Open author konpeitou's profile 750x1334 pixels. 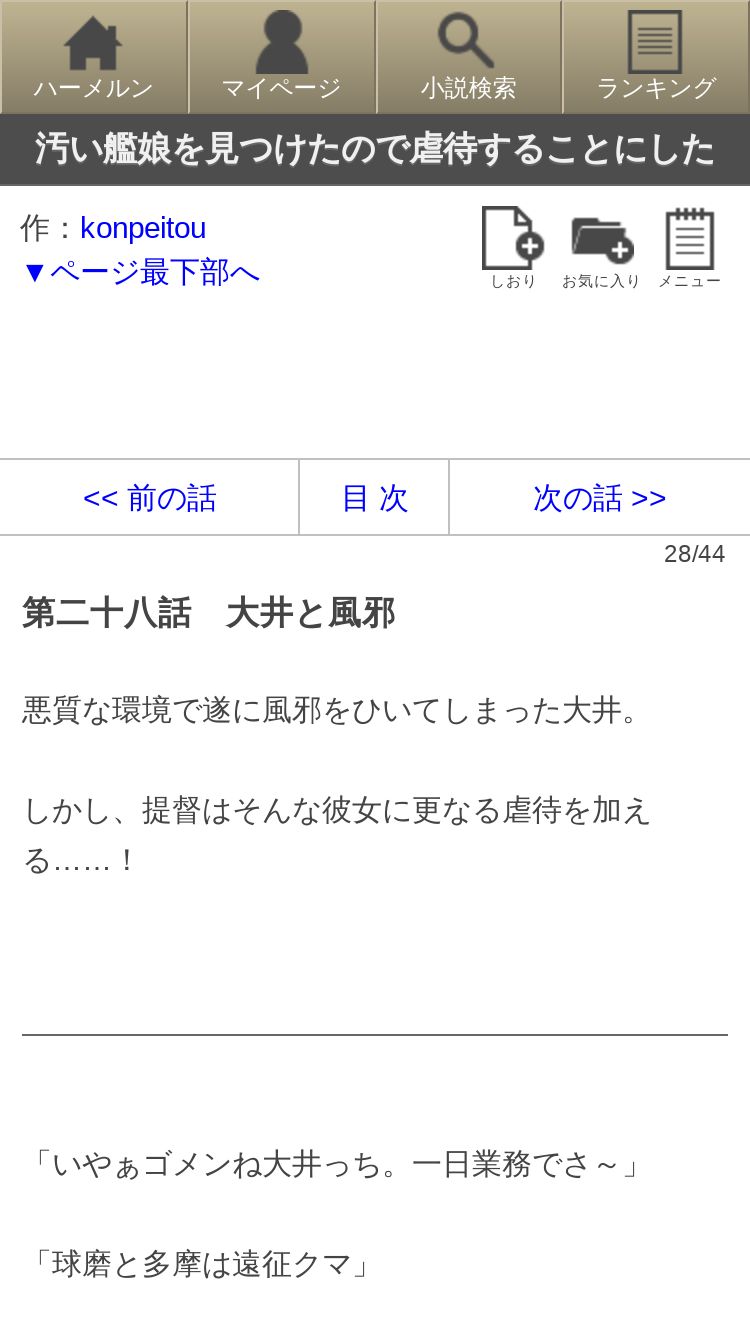click(x=143, y=228)
